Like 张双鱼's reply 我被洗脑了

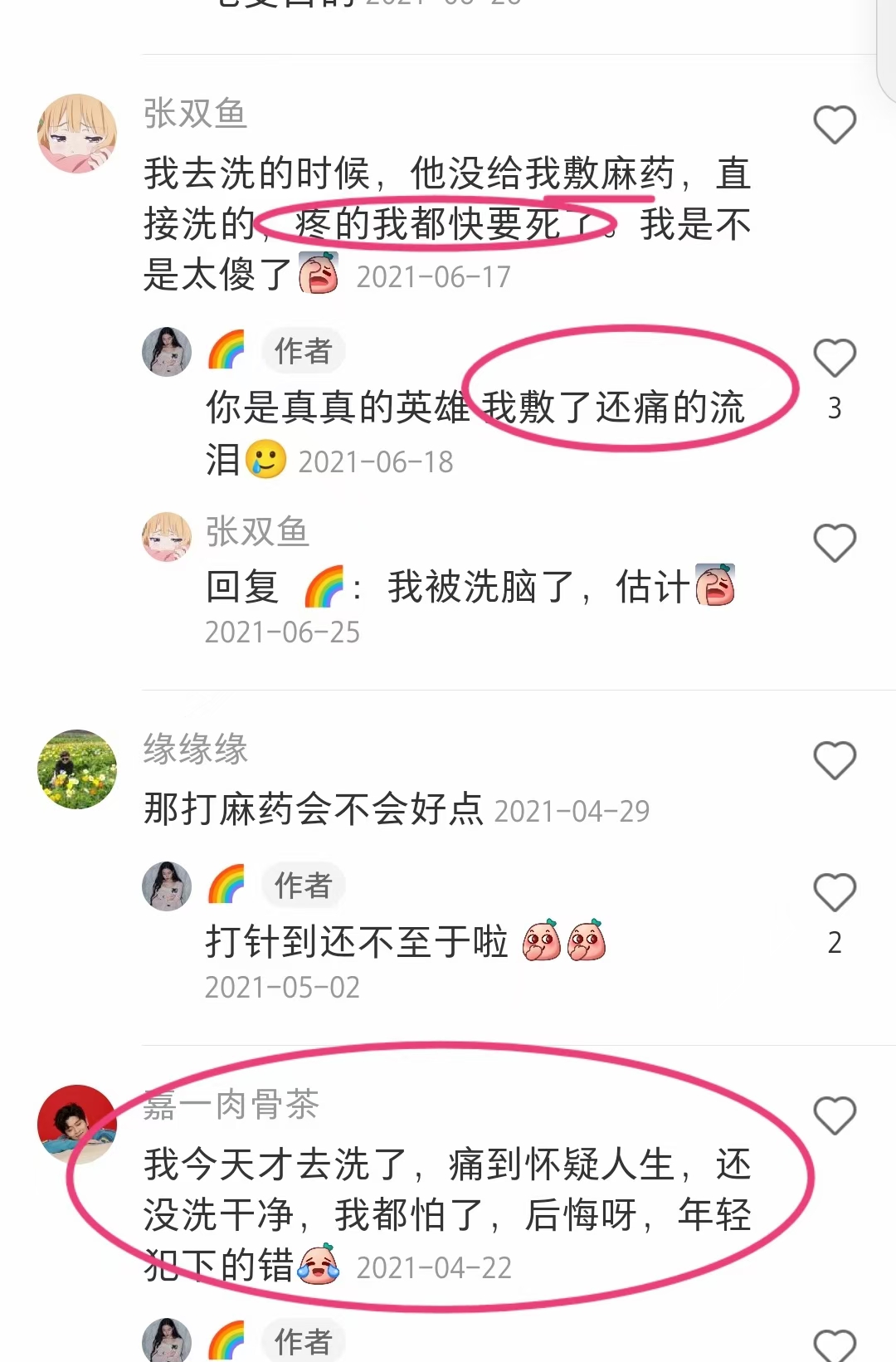tap(834, 544)
